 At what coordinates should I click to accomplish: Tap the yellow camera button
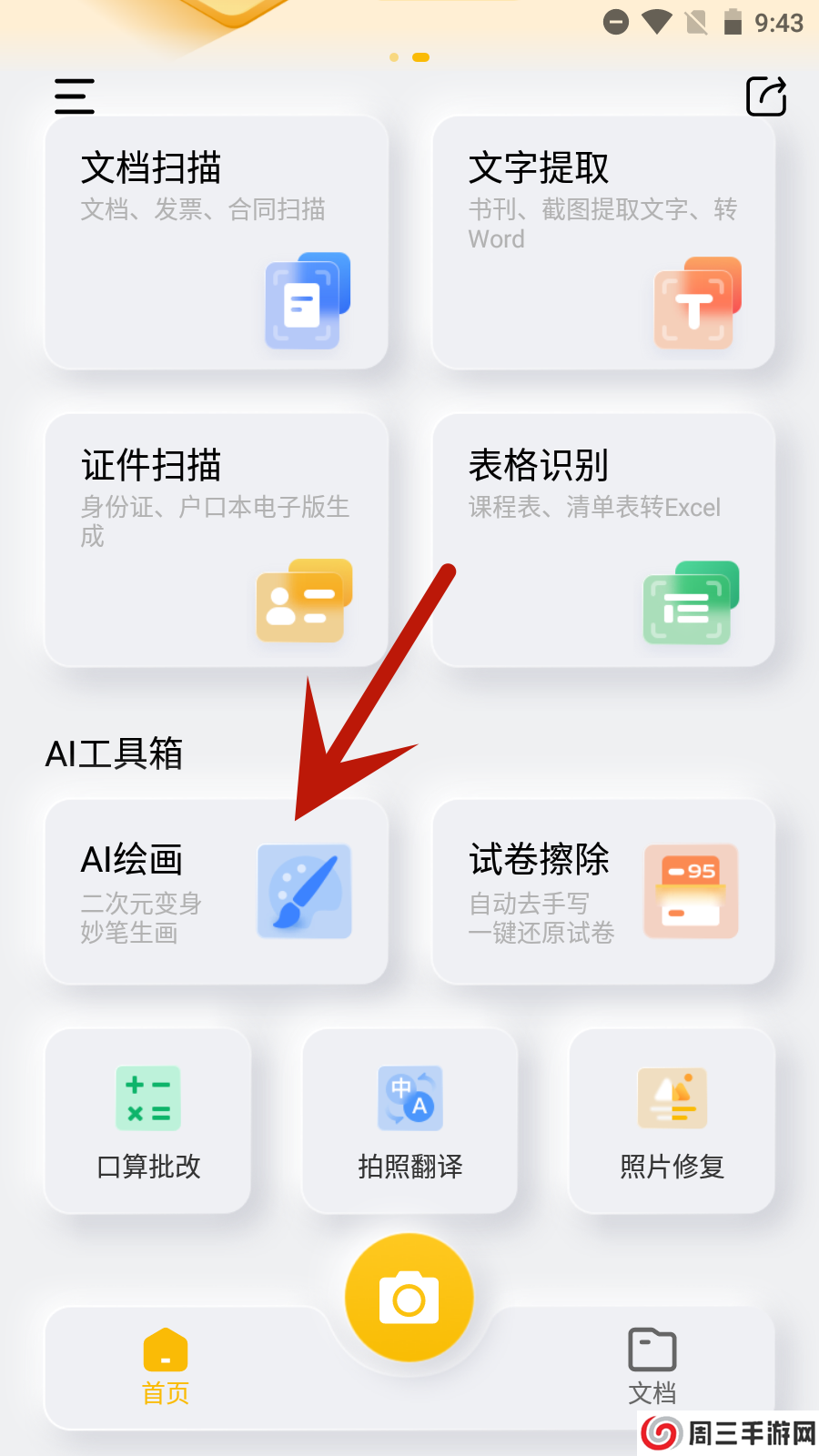409,1298
